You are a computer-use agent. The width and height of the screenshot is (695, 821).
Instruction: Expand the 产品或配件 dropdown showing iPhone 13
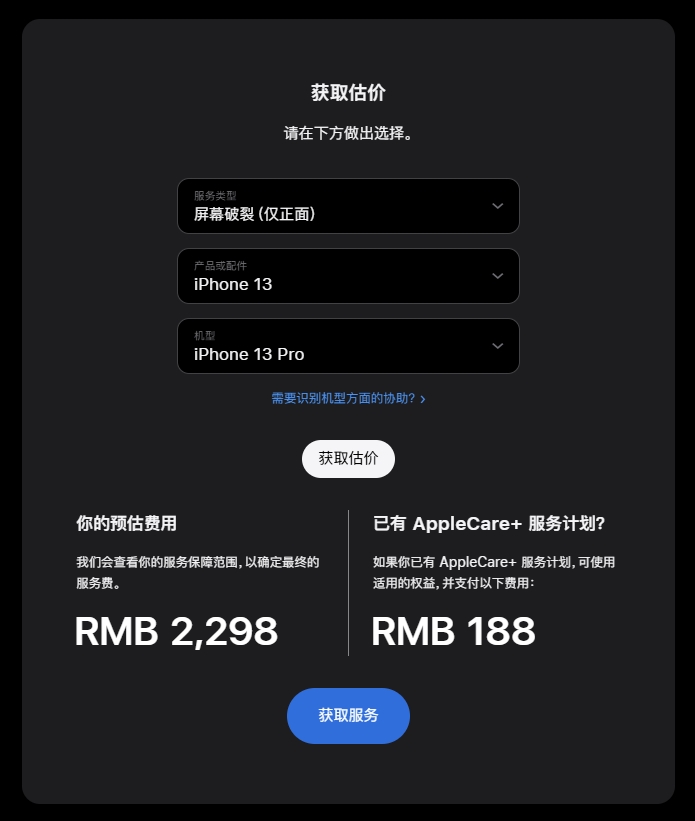click(x=348, y=276)
